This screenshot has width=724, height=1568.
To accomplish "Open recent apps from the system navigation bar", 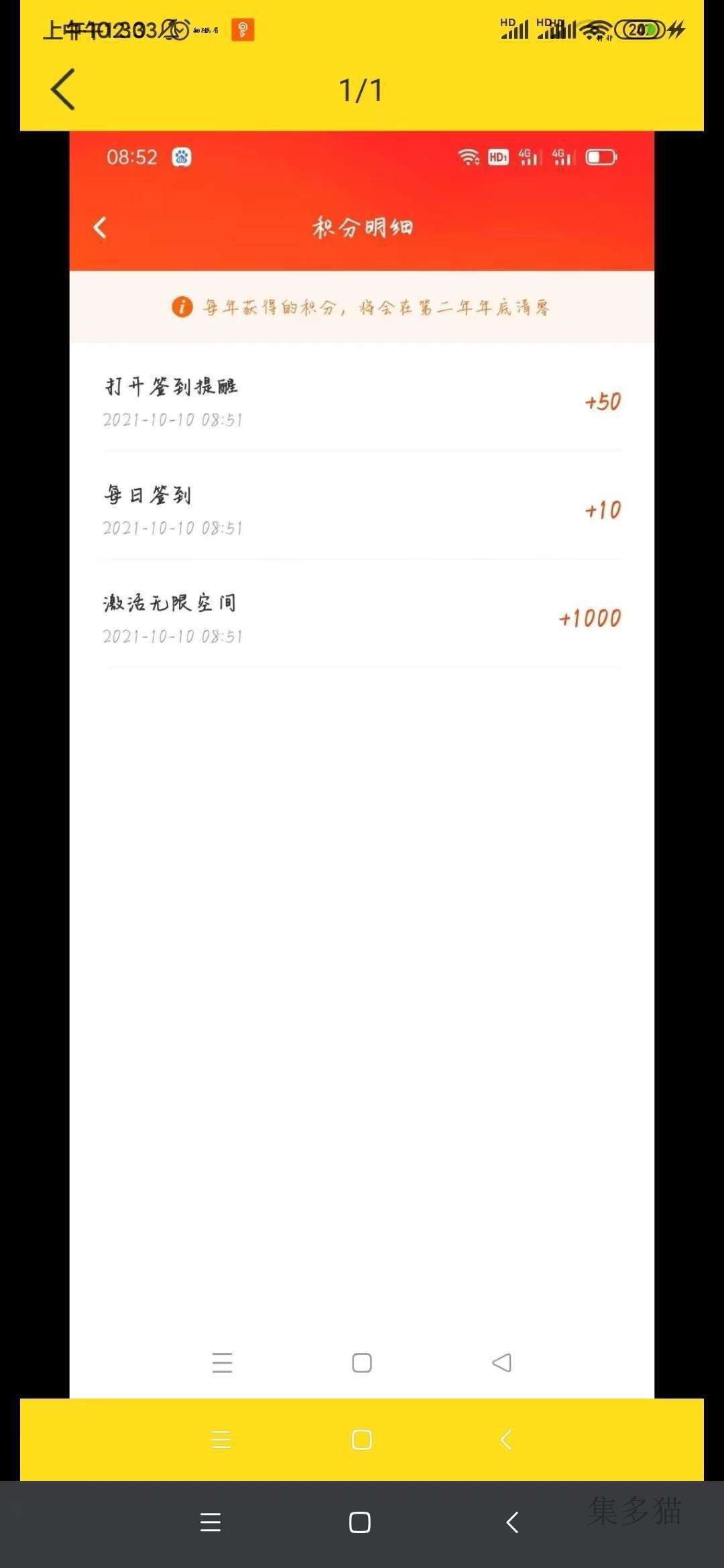I will (x=210, y=1522).
